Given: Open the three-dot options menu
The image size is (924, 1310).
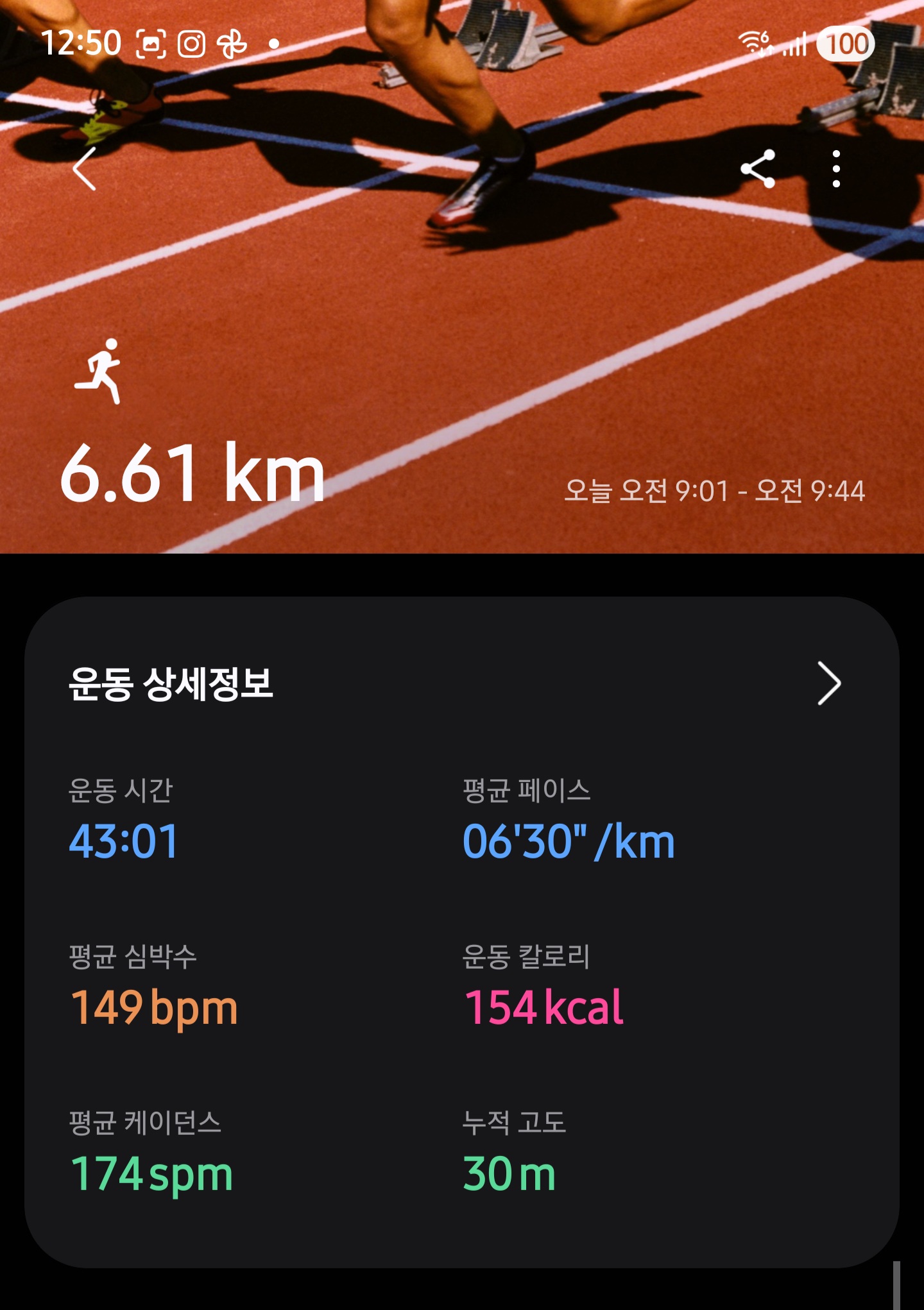Looking at the screenshot, I should 836,169.
